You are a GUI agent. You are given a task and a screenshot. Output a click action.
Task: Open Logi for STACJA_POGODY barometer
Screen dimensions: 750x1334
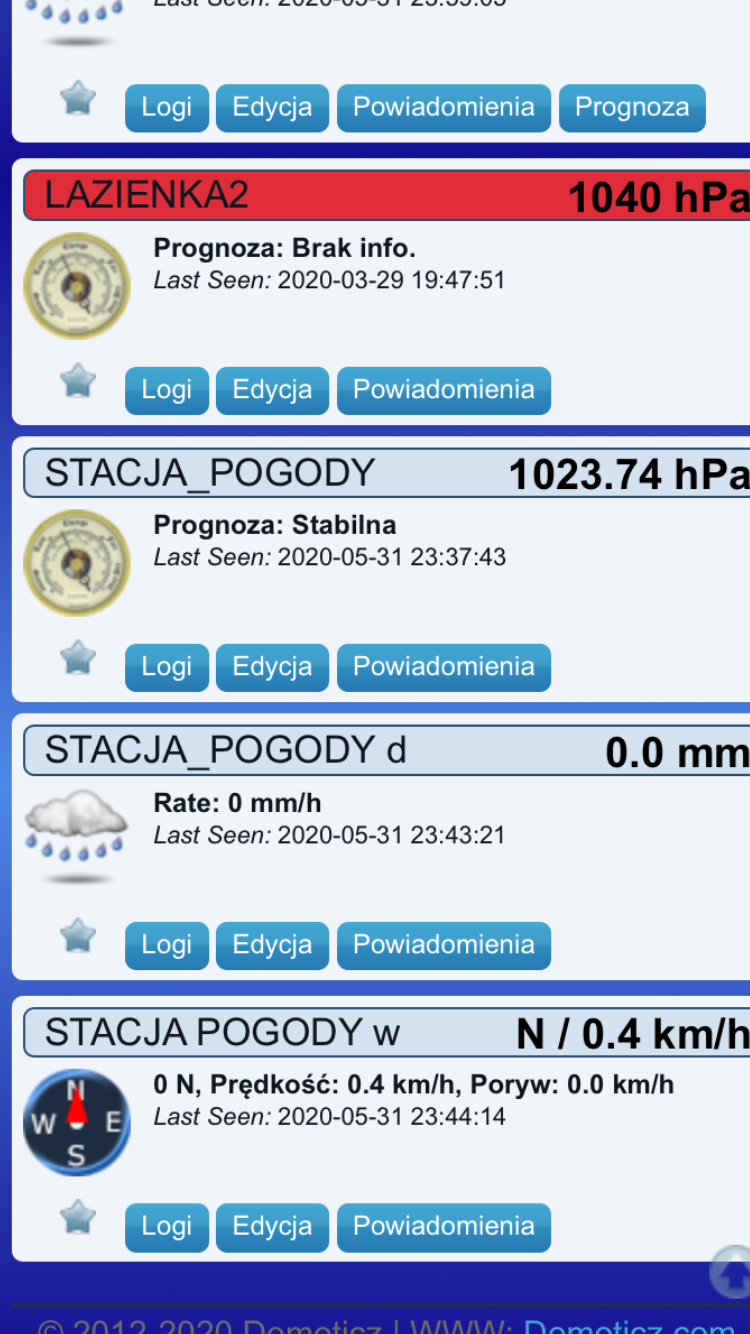tap(167, 667)
